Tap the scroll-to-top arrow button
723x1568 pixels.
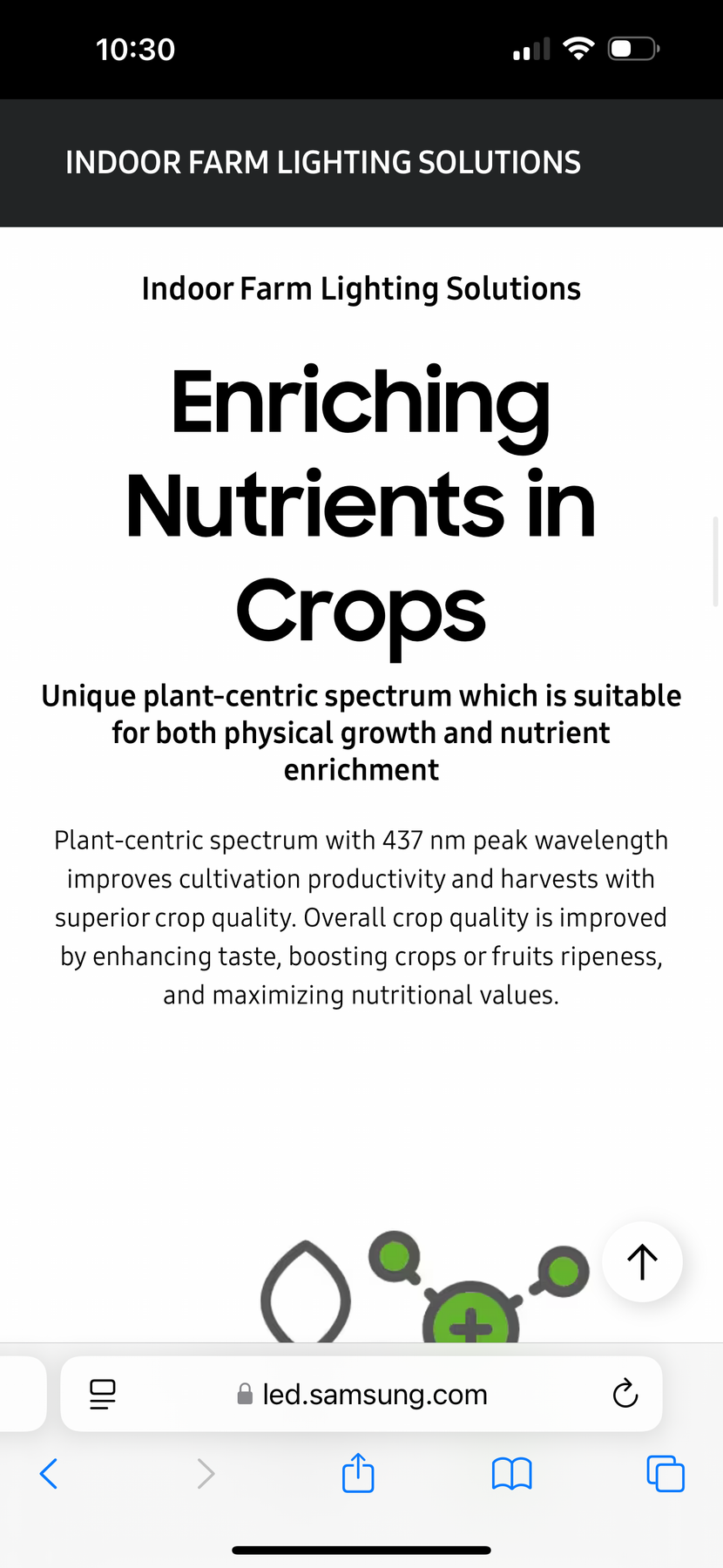pos(642,1261)
